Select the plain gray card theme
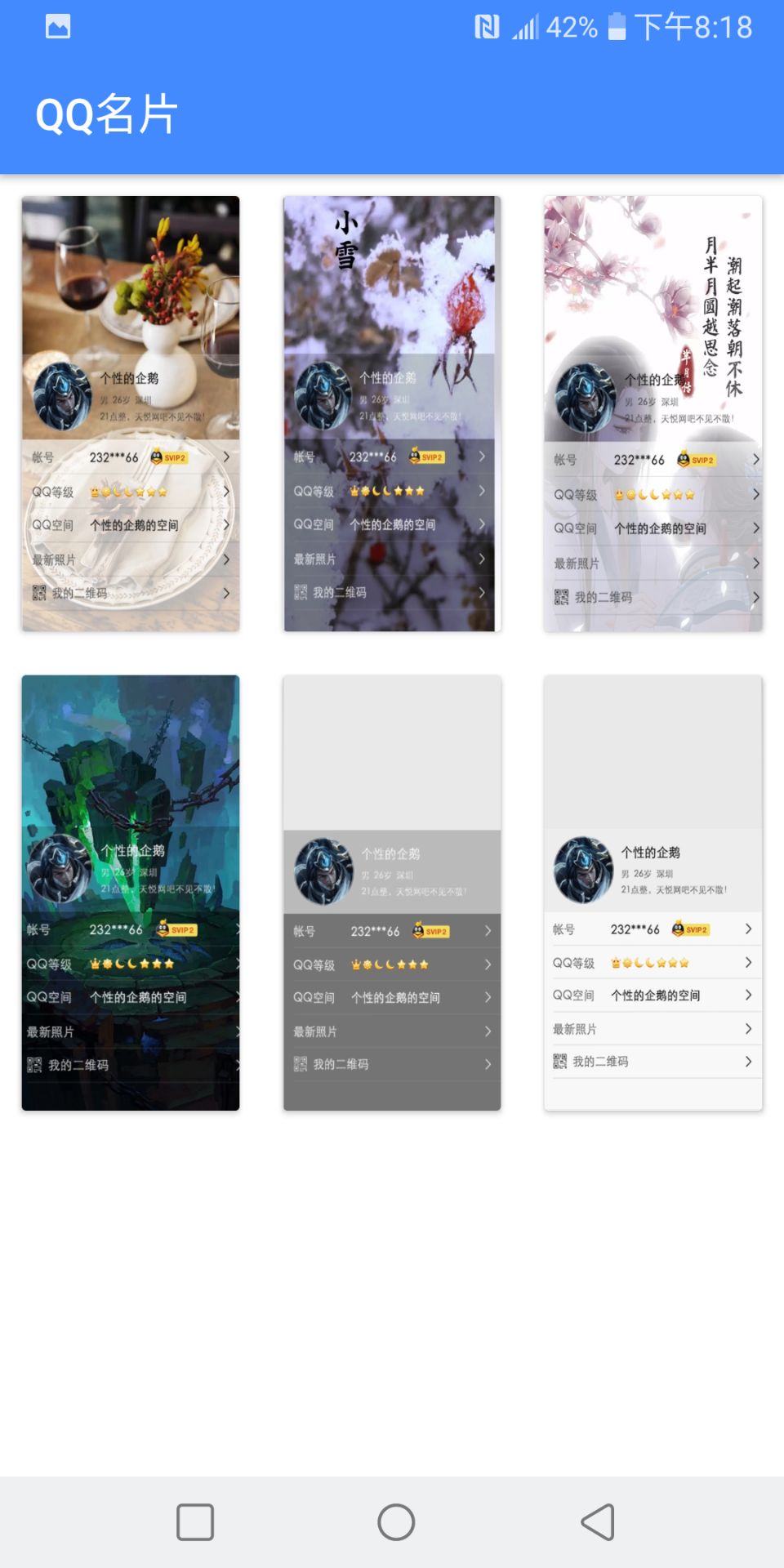The width and height of the screenshot is (784, 1568). [392, 892]
